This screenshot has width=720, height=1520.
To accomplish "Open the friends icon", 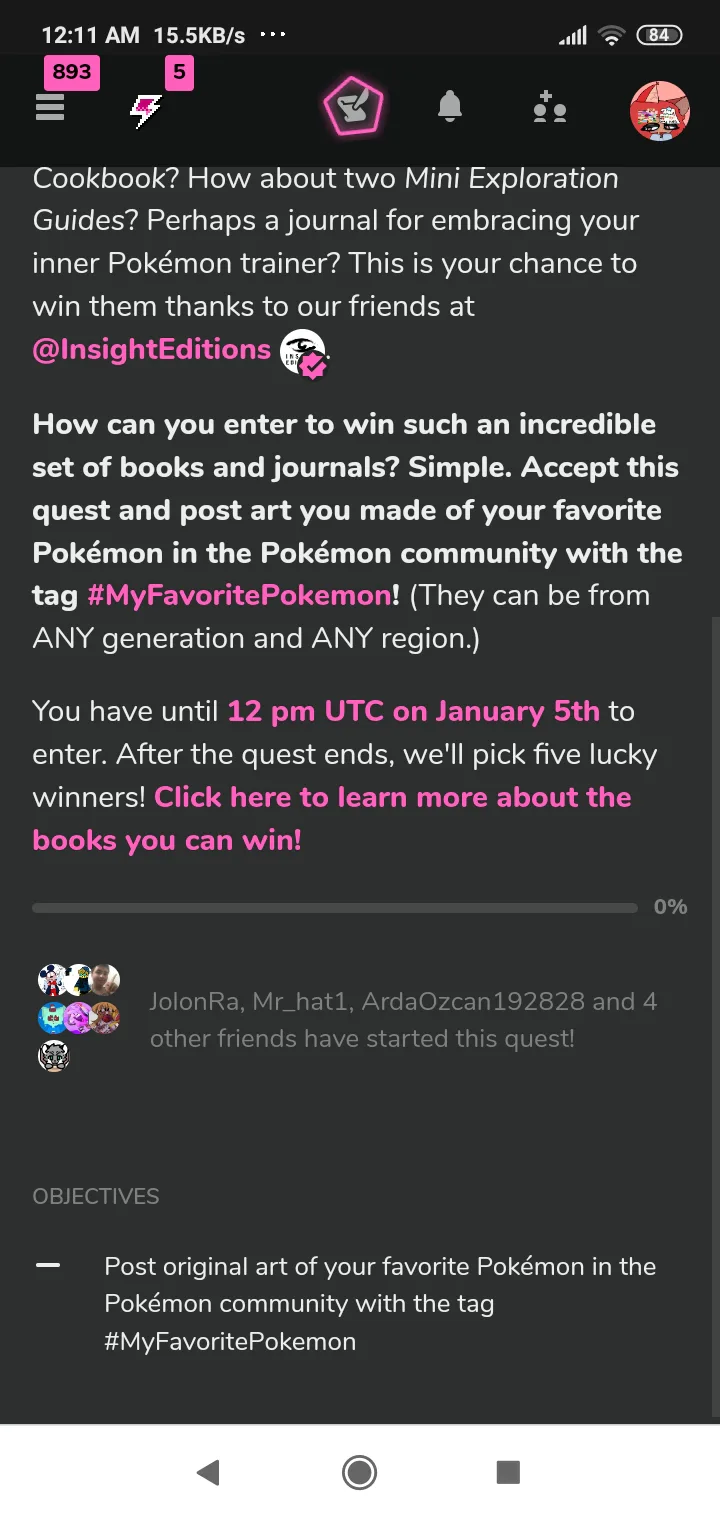I will (x=549, y=107).
